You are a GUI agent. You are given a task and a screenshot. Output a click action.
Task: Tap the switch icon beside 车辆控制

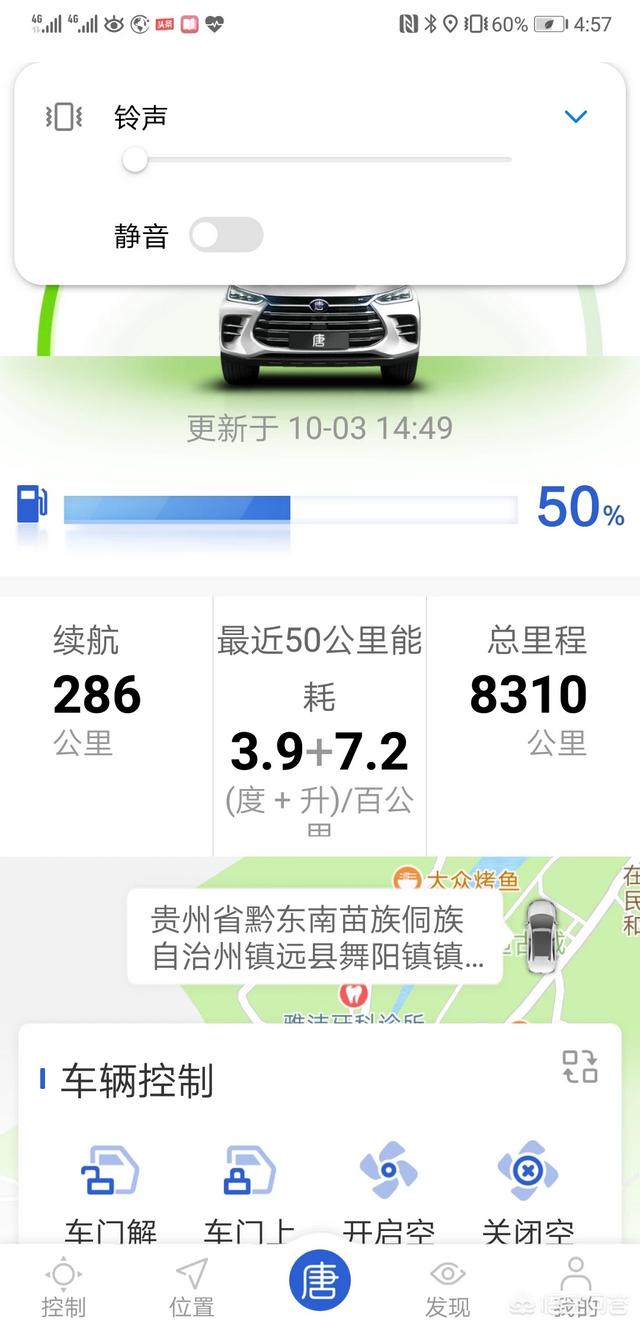point(579,1066)
